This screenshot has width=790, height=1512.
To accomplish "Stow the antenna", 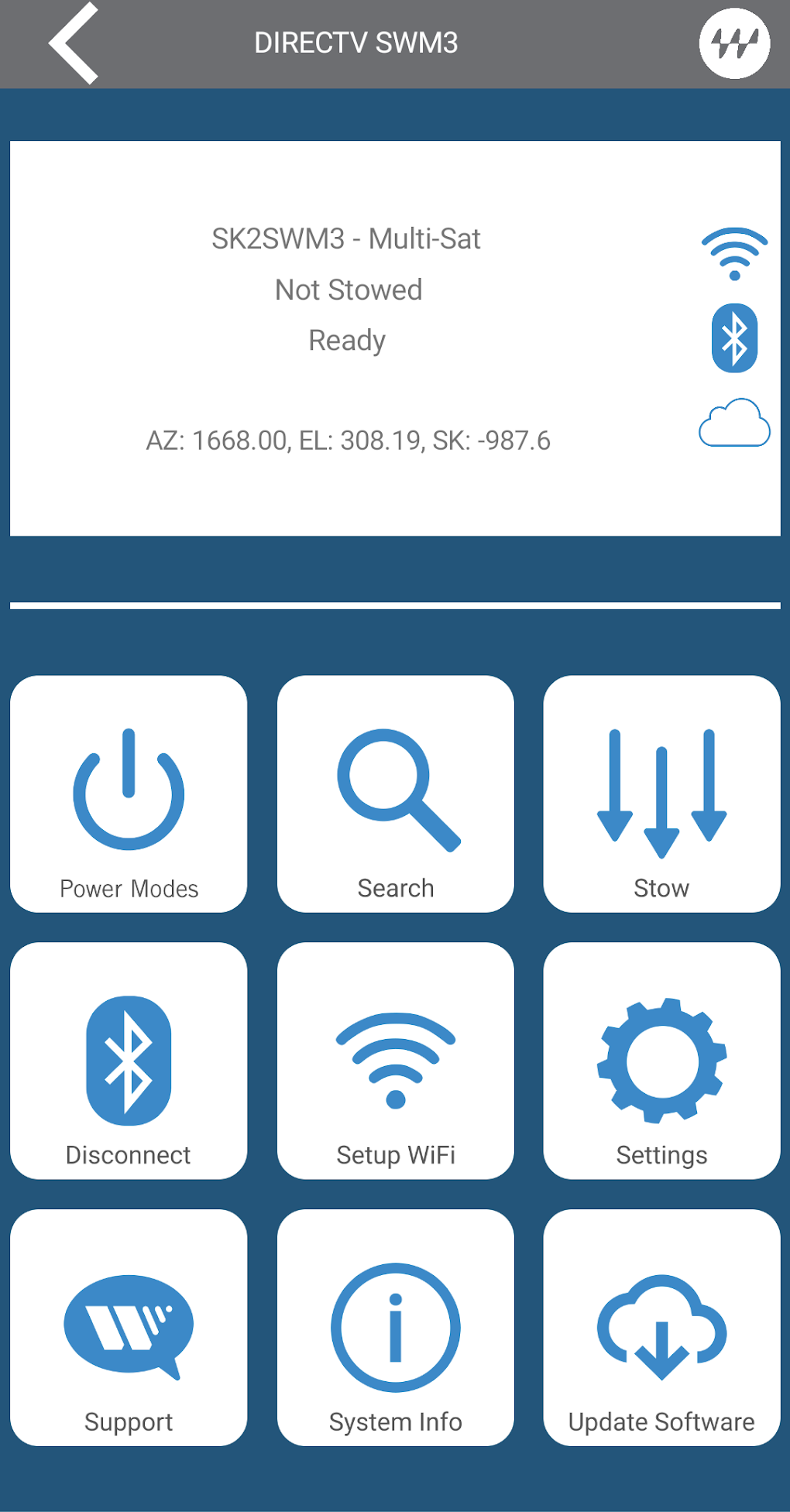I will (x=661, y=794).
